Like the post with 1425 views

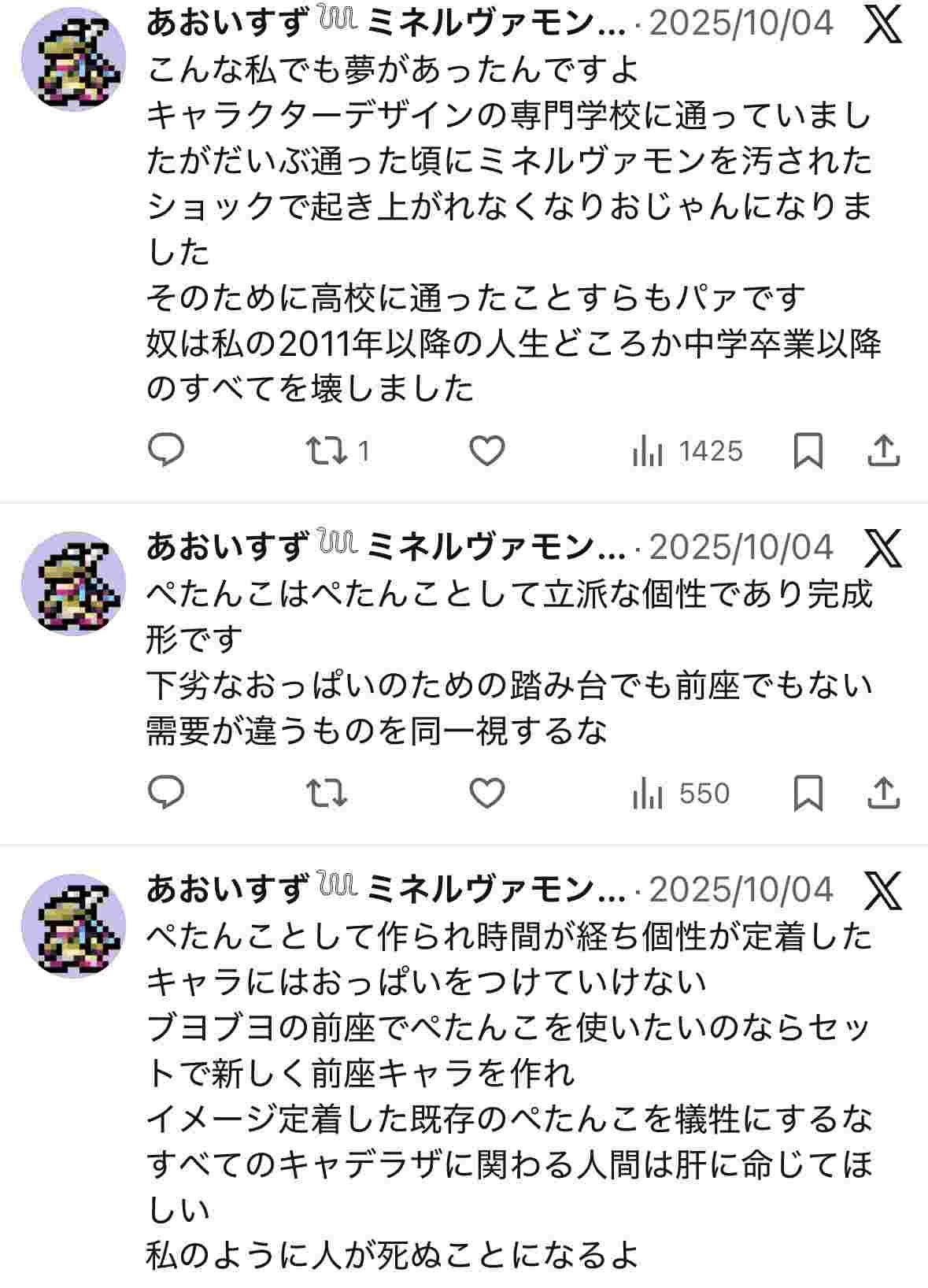[x=486, y=450]
